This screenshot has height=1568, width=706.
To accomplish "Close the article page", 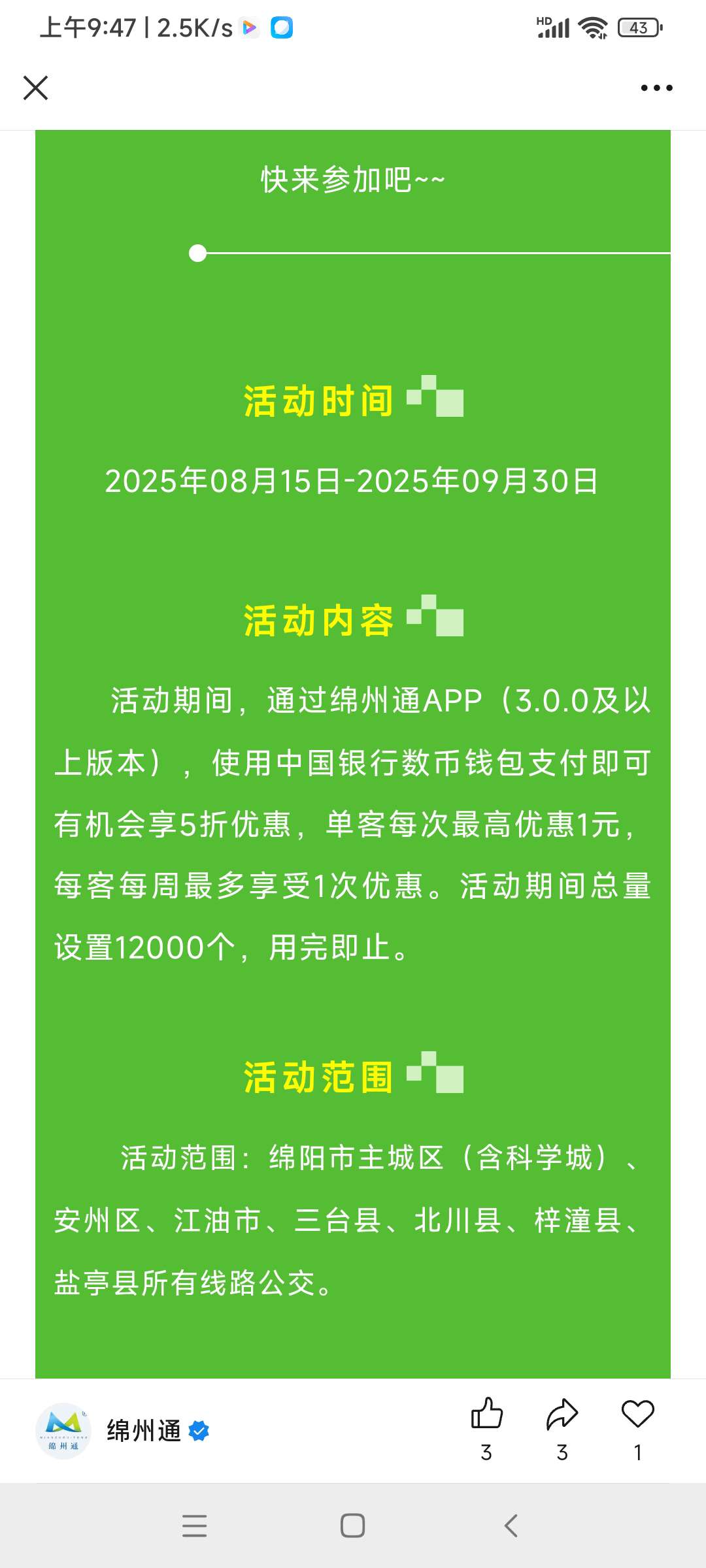I will click(x=35, y=88).
